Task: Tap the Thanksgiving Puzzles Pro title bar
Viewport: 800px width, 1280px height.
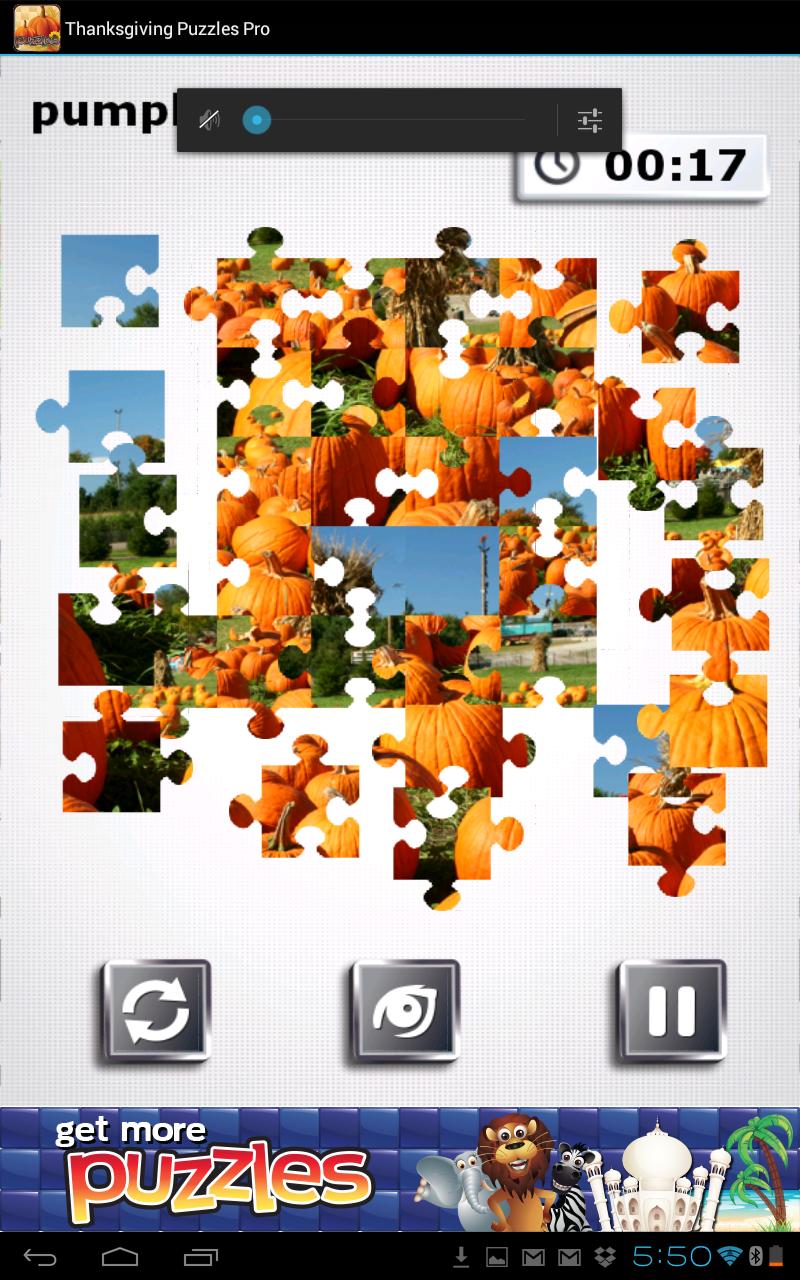Action: click(167, 29)
